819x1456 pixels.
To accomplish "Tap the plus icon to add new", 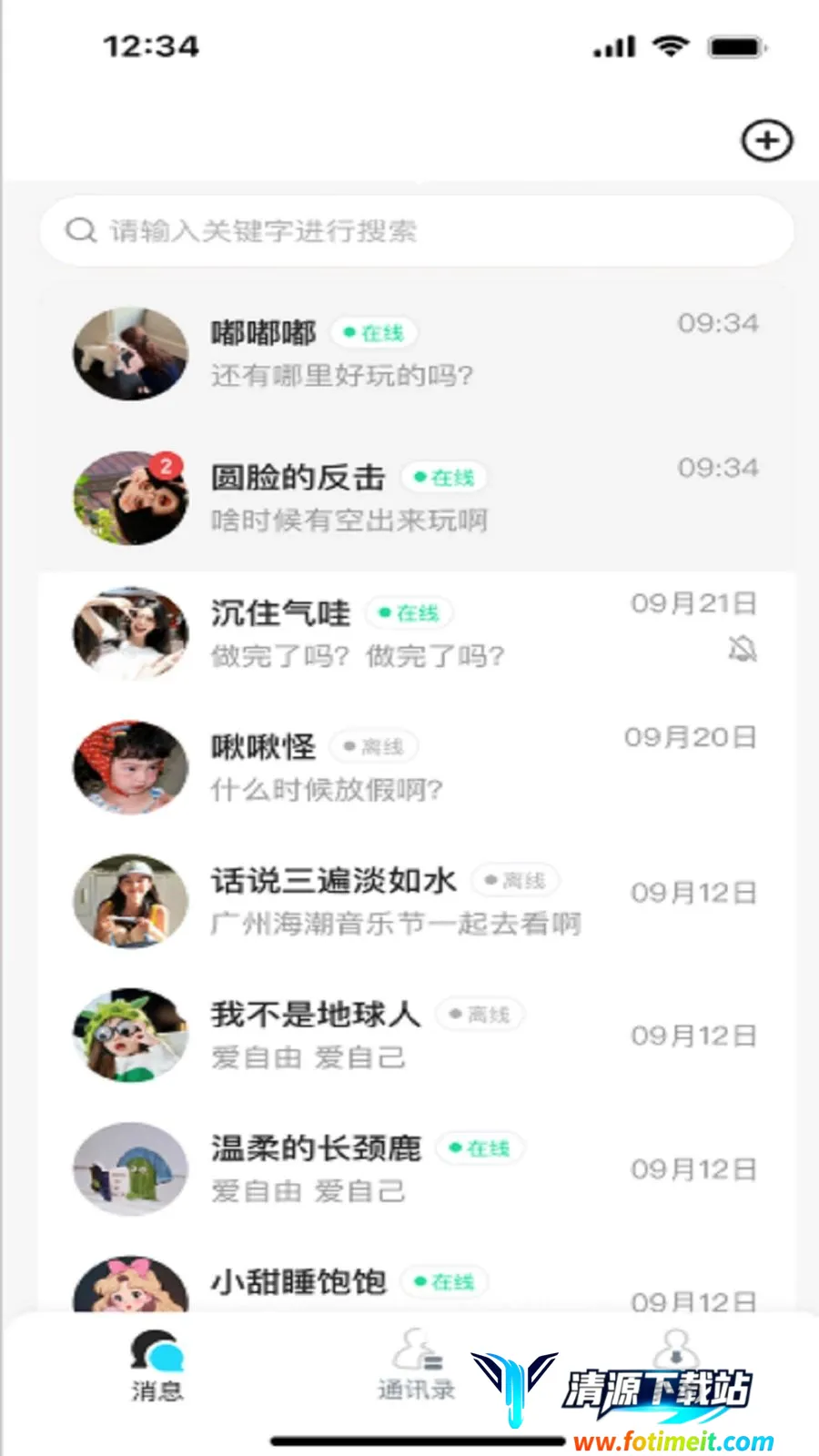I will 766,141.
